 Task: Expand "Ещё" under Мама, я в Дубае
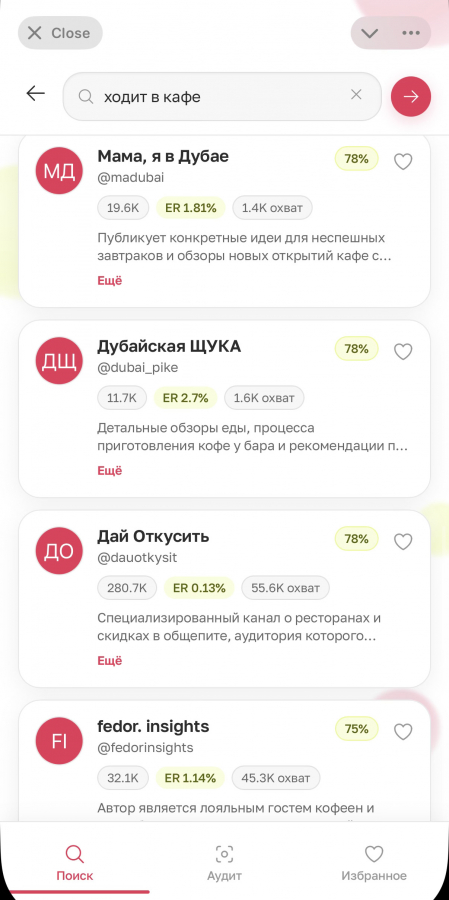[110, 281]
